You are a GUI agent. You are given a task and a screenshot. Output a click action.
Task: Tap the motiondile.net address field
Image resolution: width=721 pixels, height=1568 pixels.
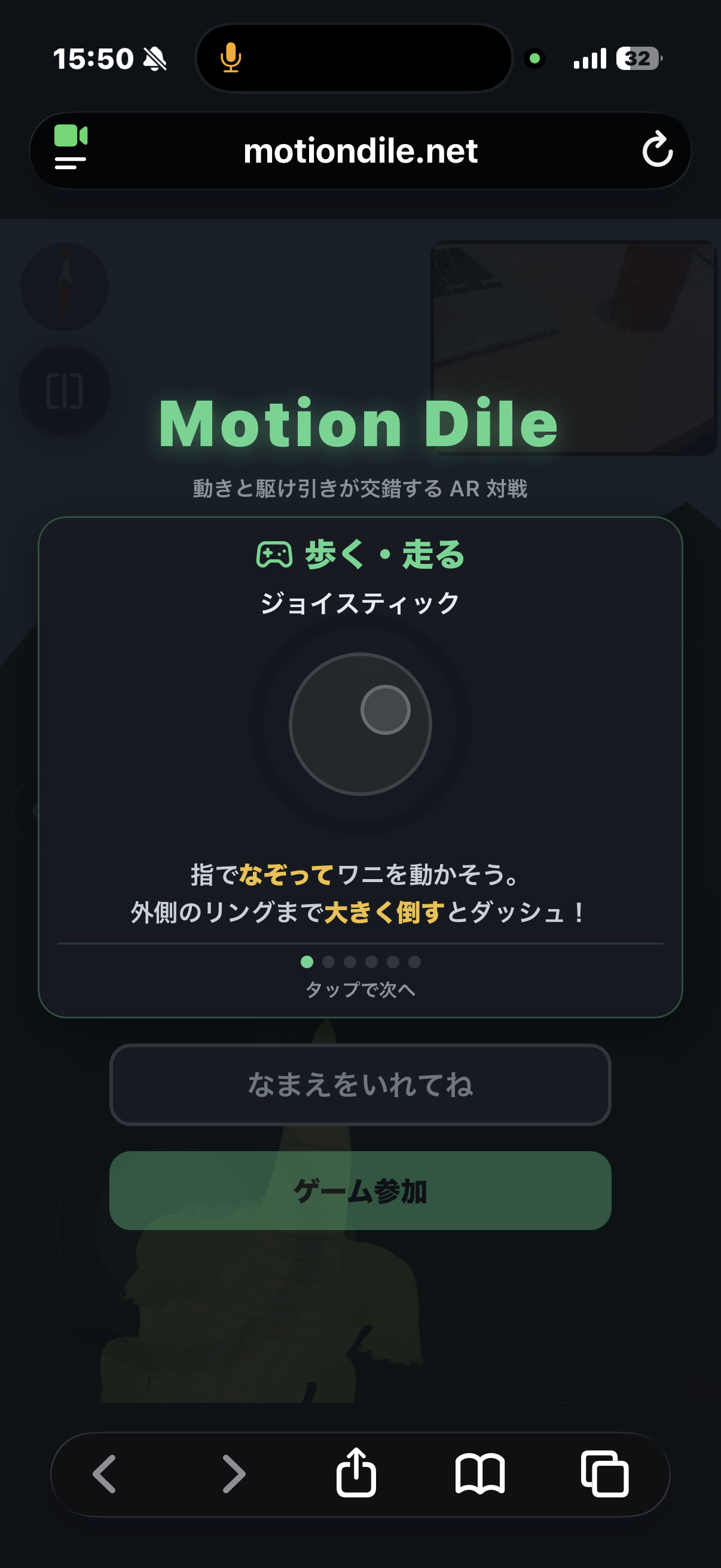click(x=360, y=151)
